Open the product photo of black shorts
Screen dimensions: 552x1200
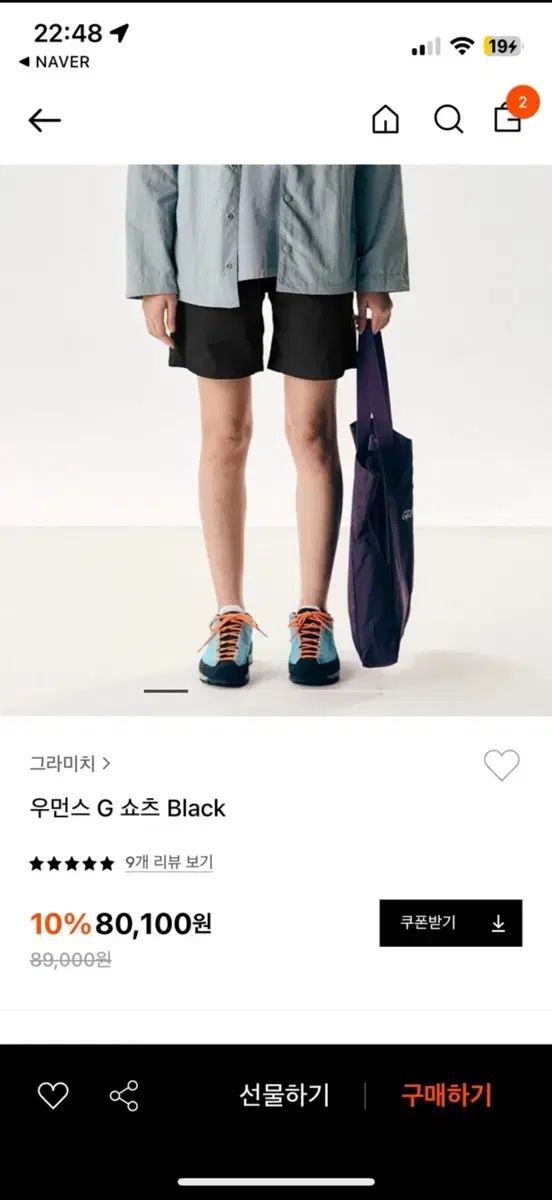click(x=276, y=440)
